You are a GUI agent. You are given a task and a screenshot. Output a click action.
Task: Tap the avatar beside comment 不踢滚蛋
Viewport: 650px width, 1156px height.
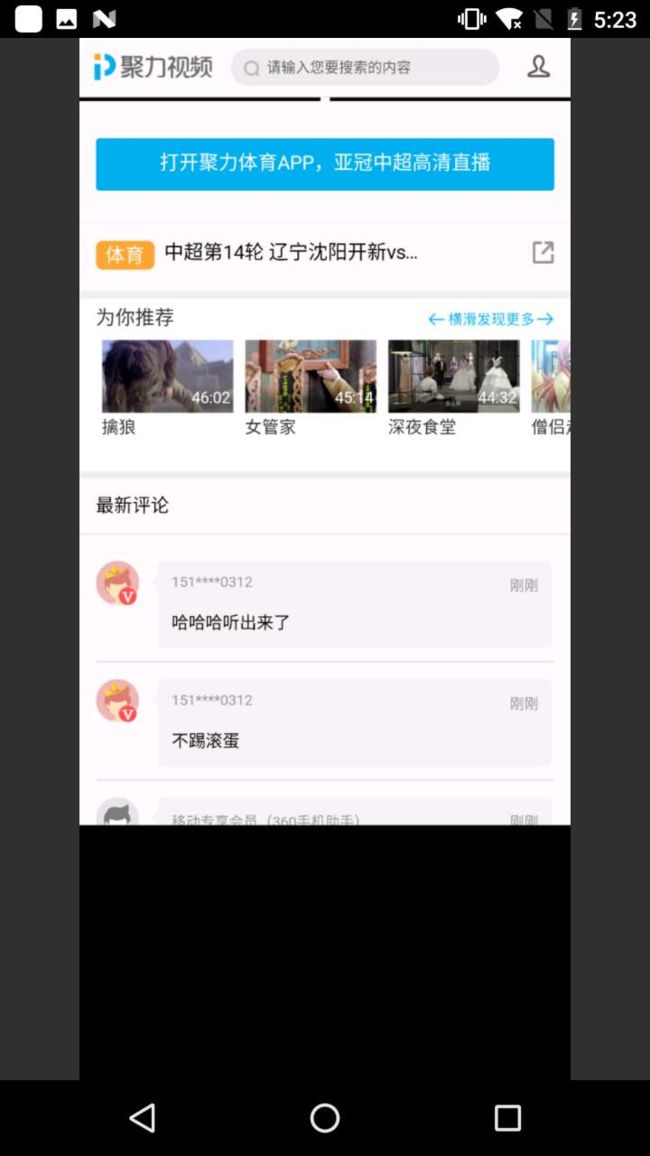(118, 701)
